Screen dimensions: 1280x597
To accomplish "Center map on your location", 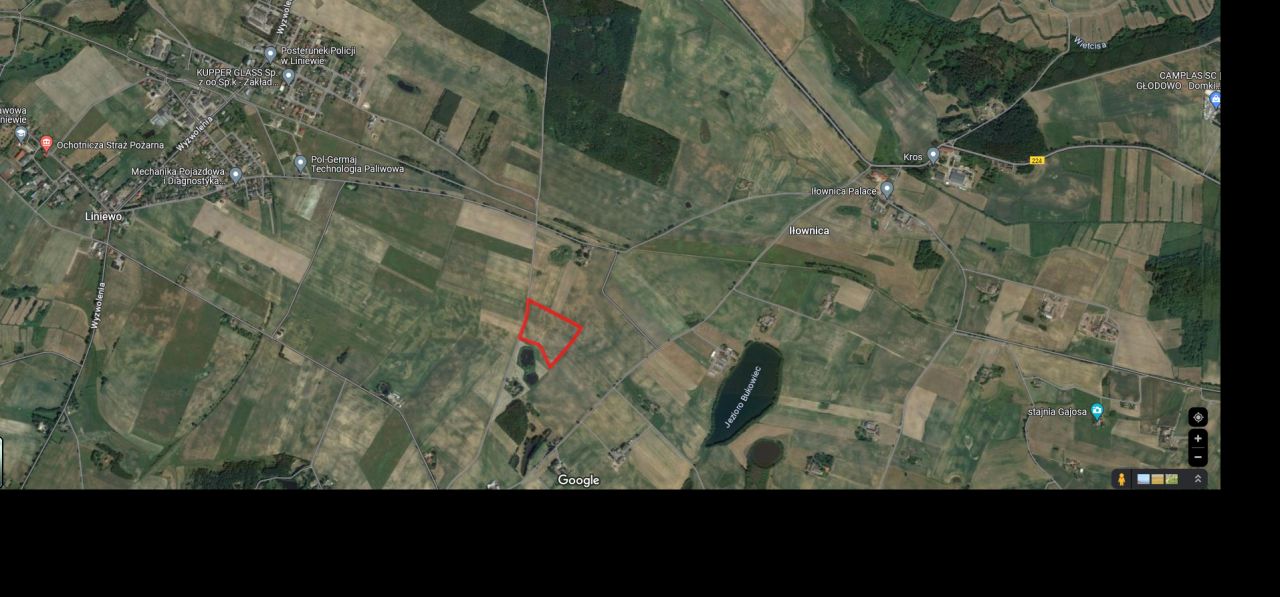I will click(1198, 416).
